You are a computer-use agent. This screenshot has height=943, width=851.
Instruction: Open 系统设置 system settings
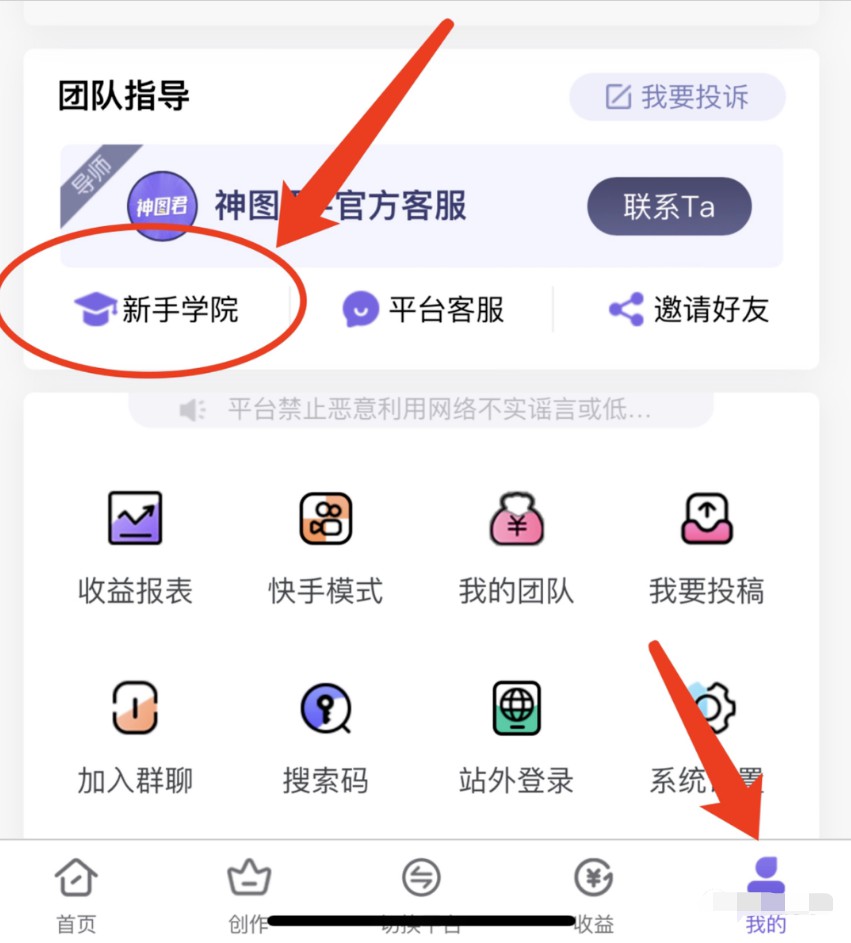(x=706, y=735)
